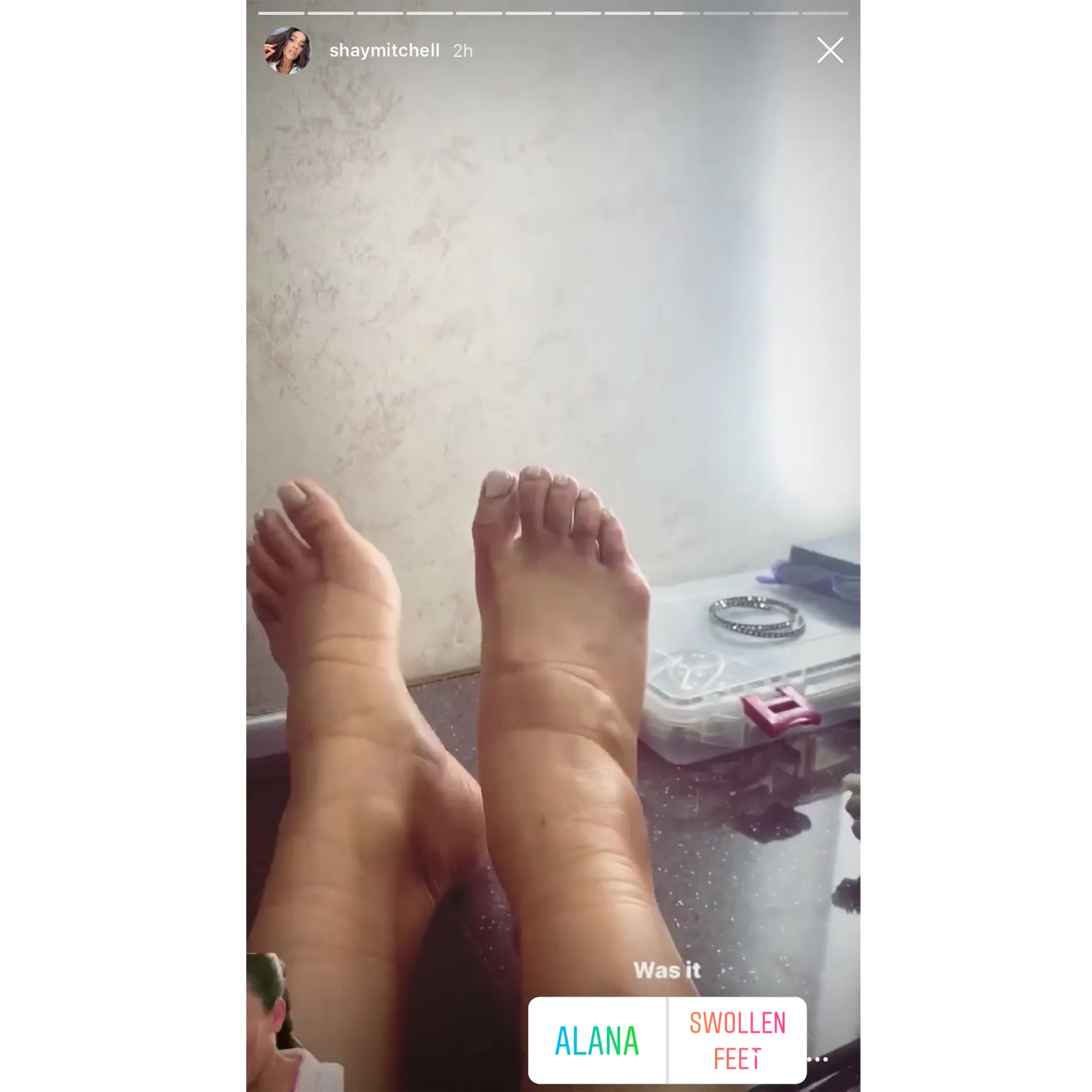
Task: Close the story viewer
Action: (x=830, y=51)
